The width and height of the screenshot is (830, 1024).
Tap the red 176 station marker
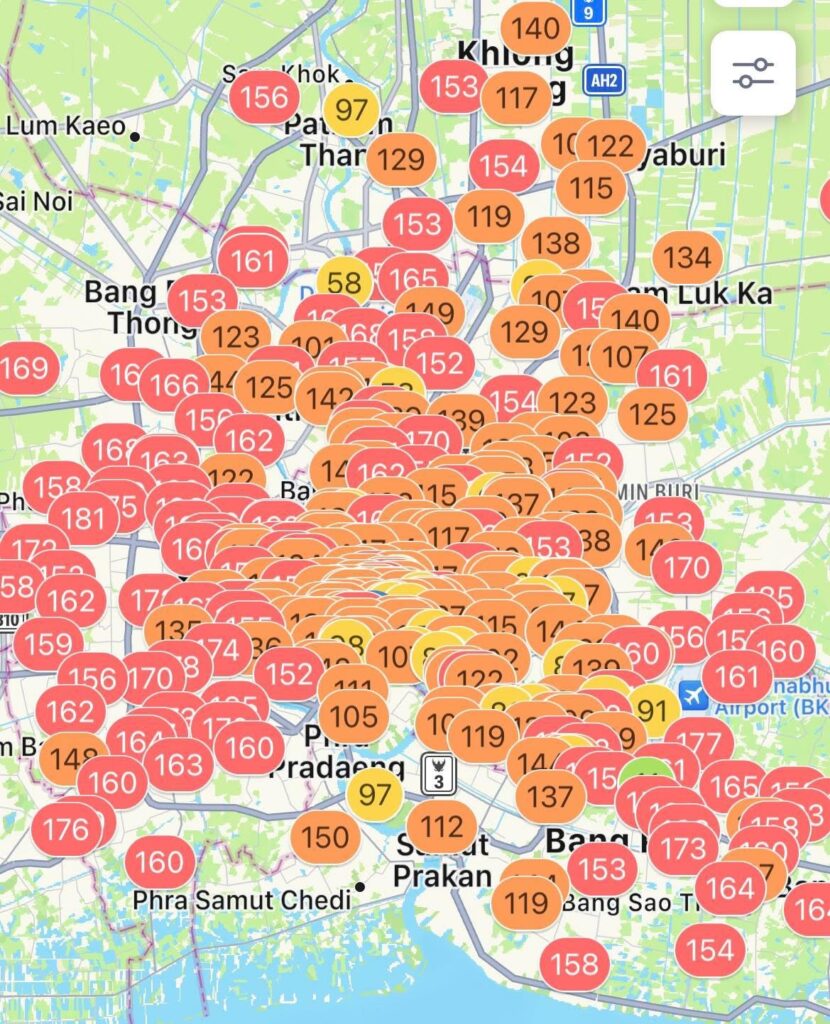pyautogui.click(x=66, y=830)
